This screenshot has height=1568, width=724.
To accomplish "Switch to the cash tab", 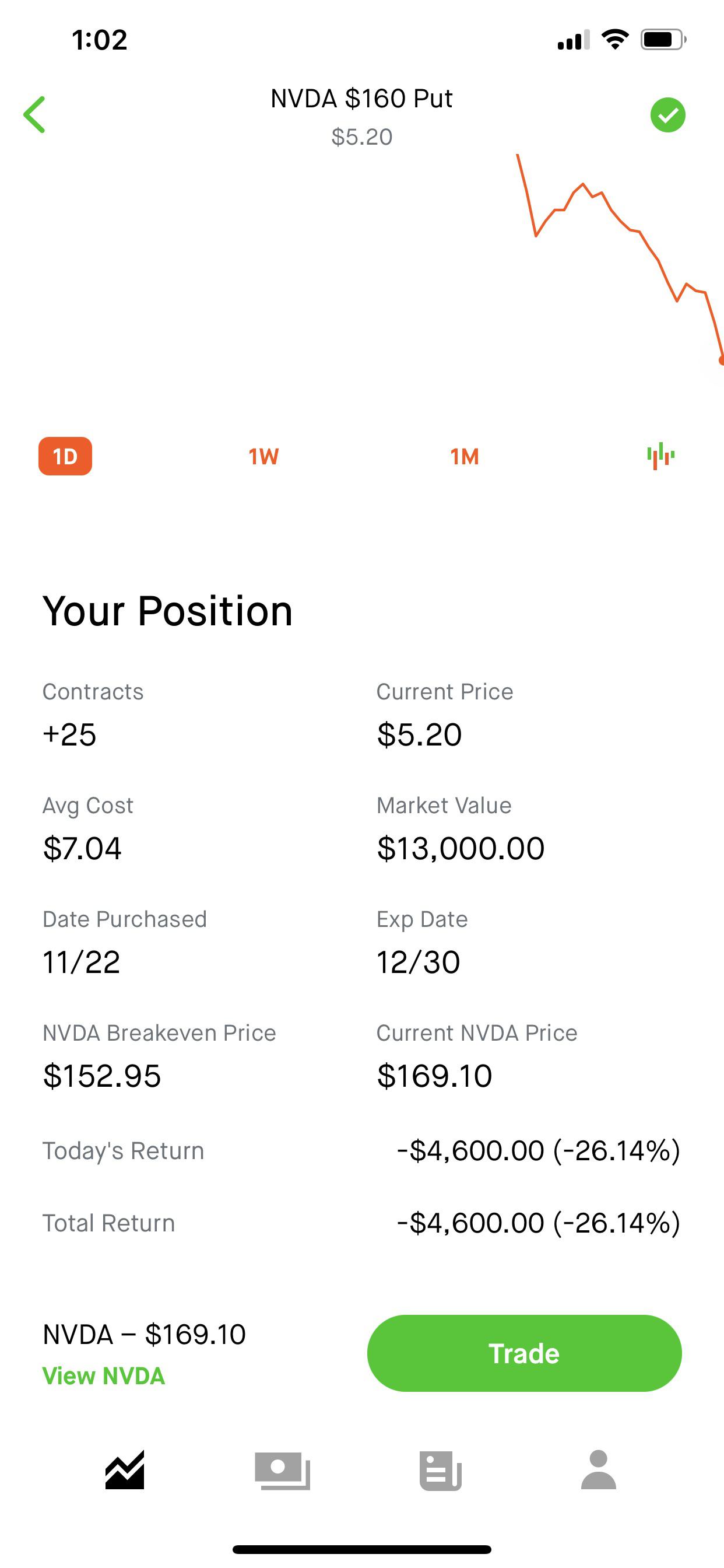I will pyautogui.click(x=282, y=1469).
